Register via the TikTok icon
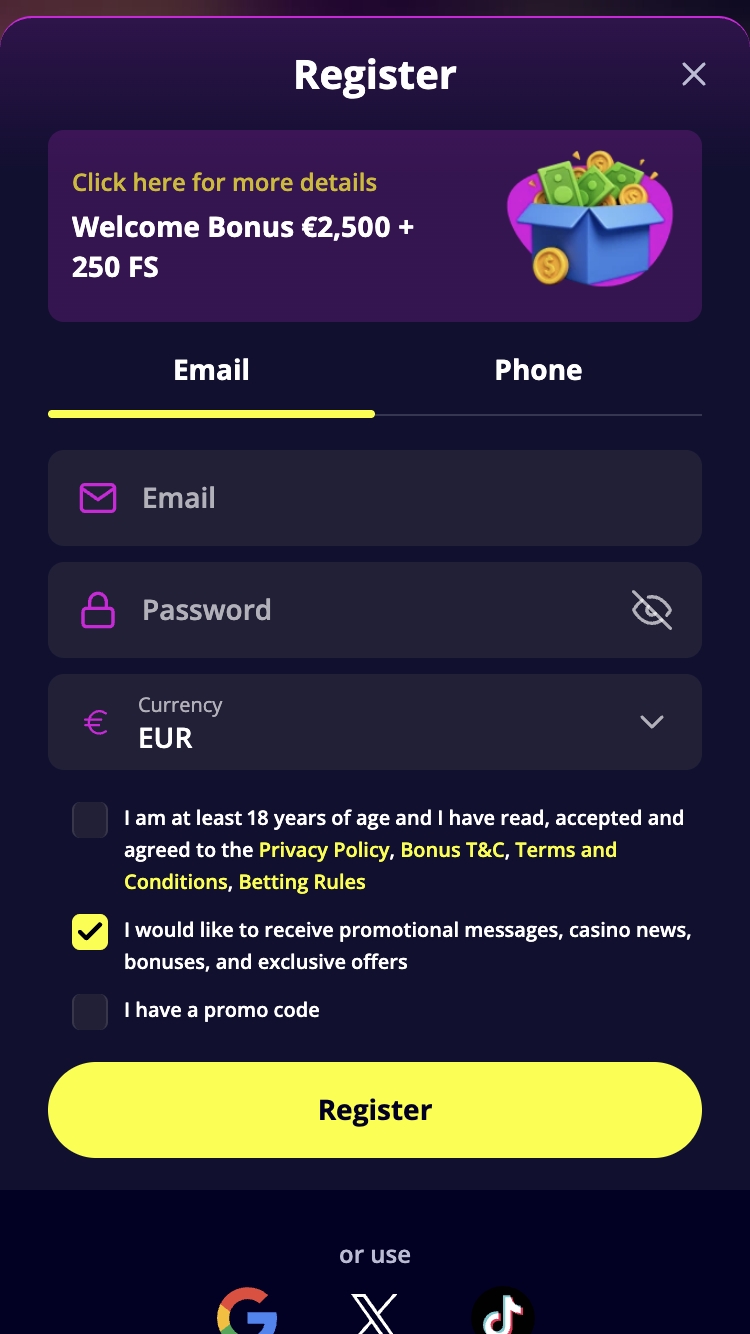The height and width of the screenshot is (1334, 750). tap(502, 1314)
